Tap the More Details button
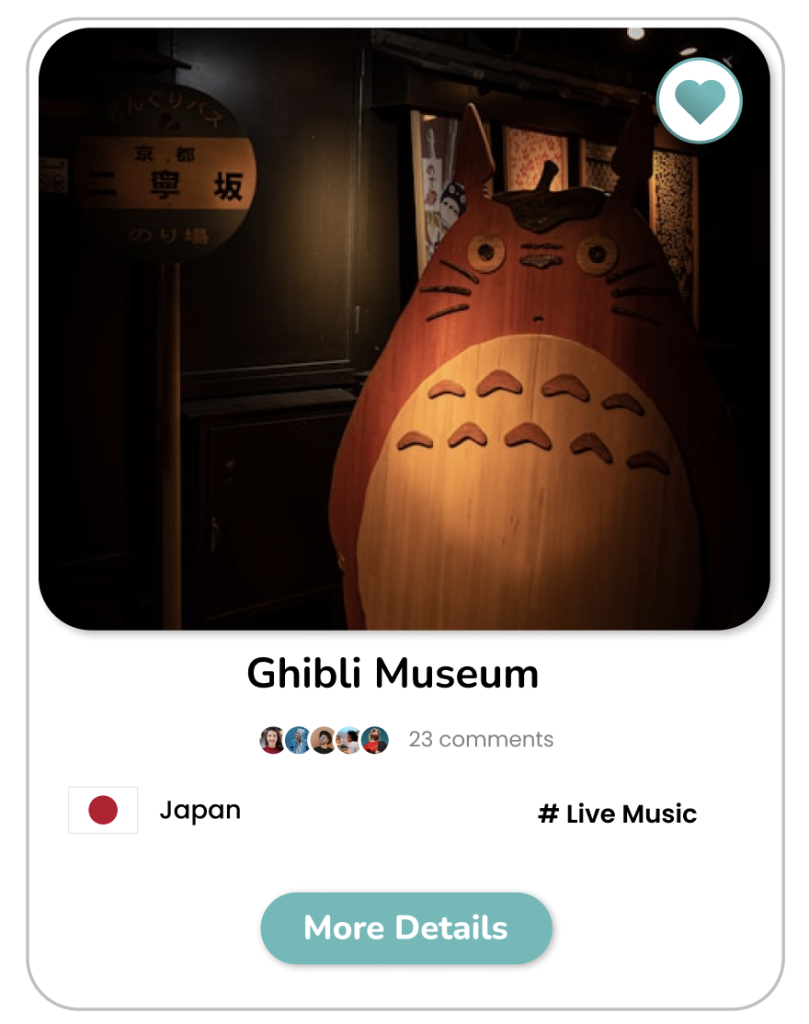The image size is (809, 1024). click(406, 928)
